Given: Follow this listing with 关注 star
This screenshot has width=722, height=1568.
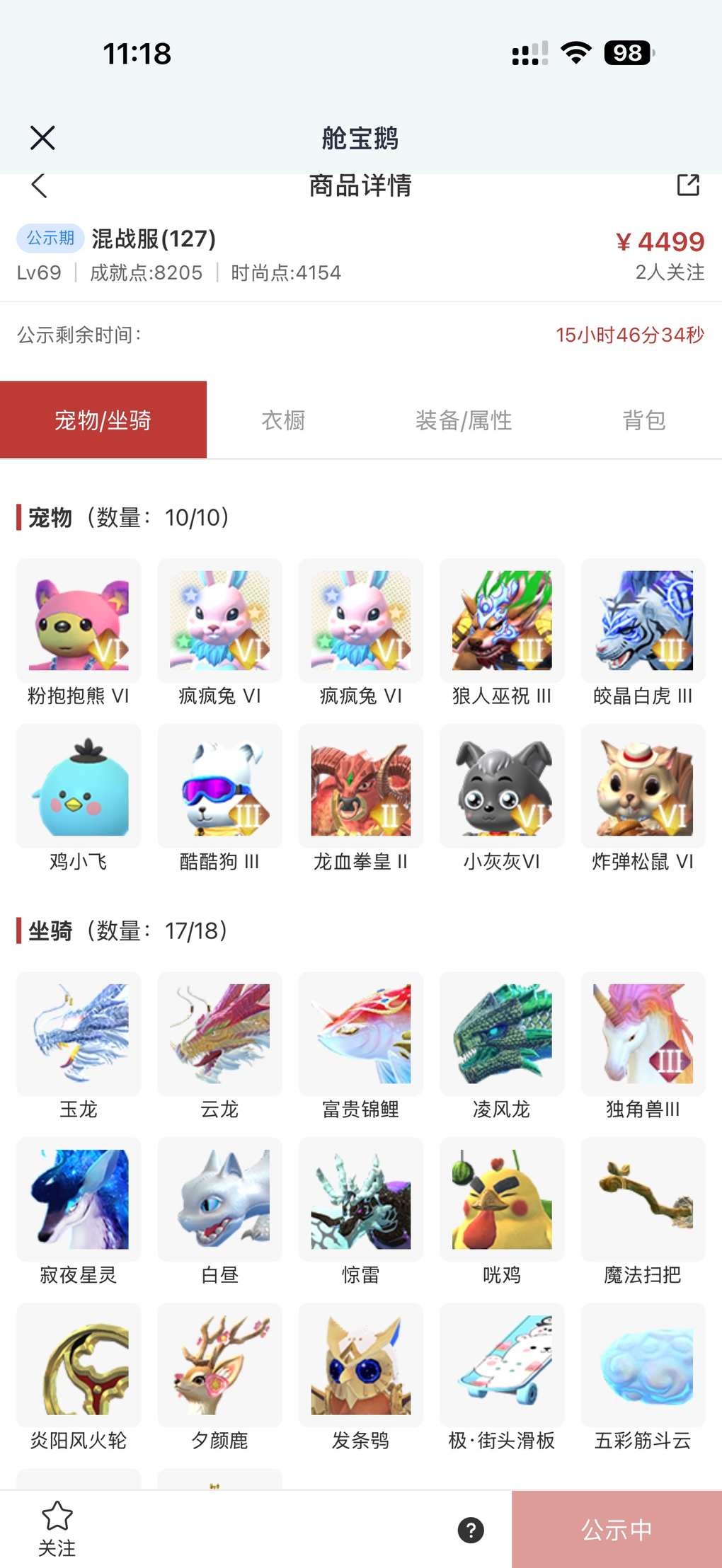Looking at the screenshot, I should click(57, 1528).
